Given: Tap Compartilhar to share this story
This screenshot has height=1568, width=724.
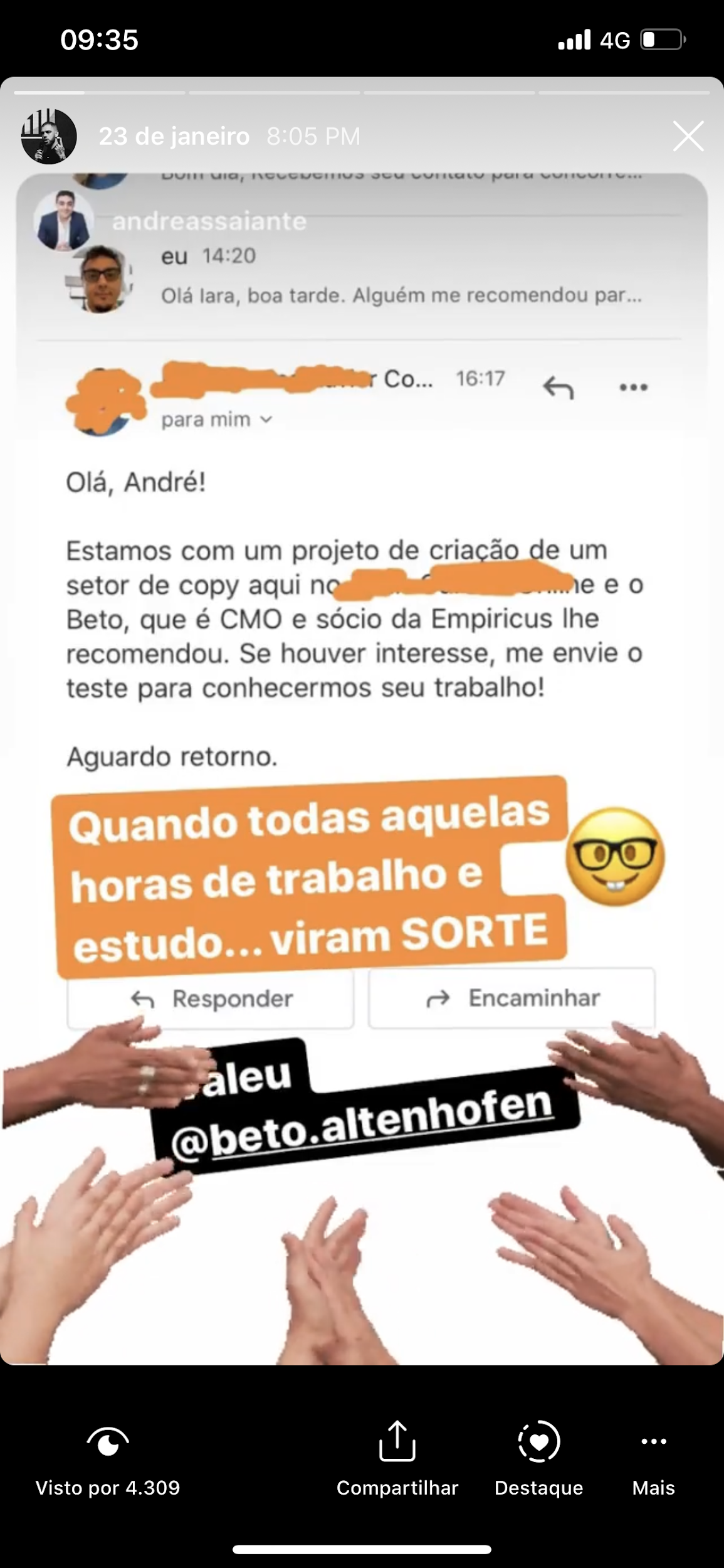Looking at the screenshot, I should click(397, 1458).
